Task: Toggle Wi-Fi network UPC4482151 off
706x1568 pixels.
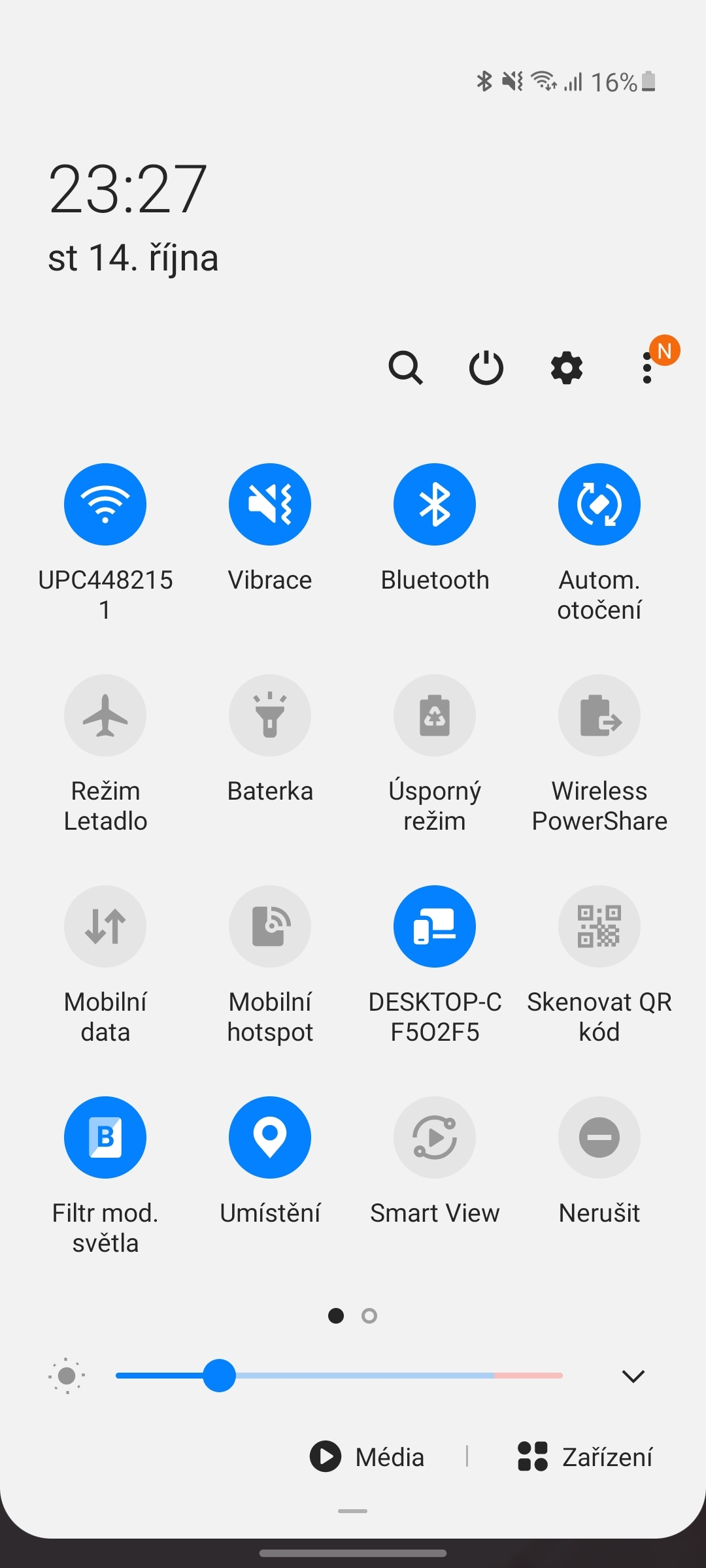Action: point(105,504)
